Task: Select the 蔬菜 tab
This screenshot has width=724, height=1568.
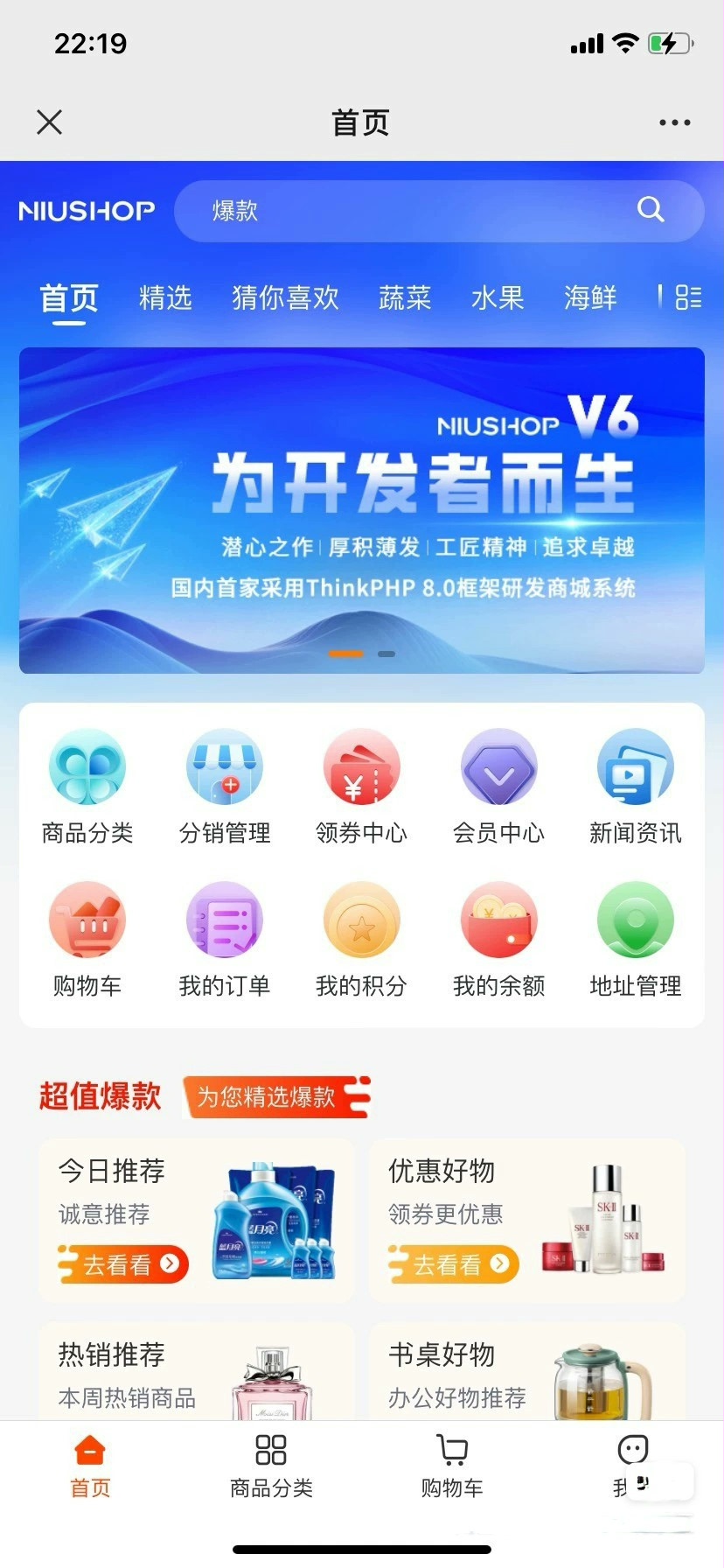Action: [405, 297]
